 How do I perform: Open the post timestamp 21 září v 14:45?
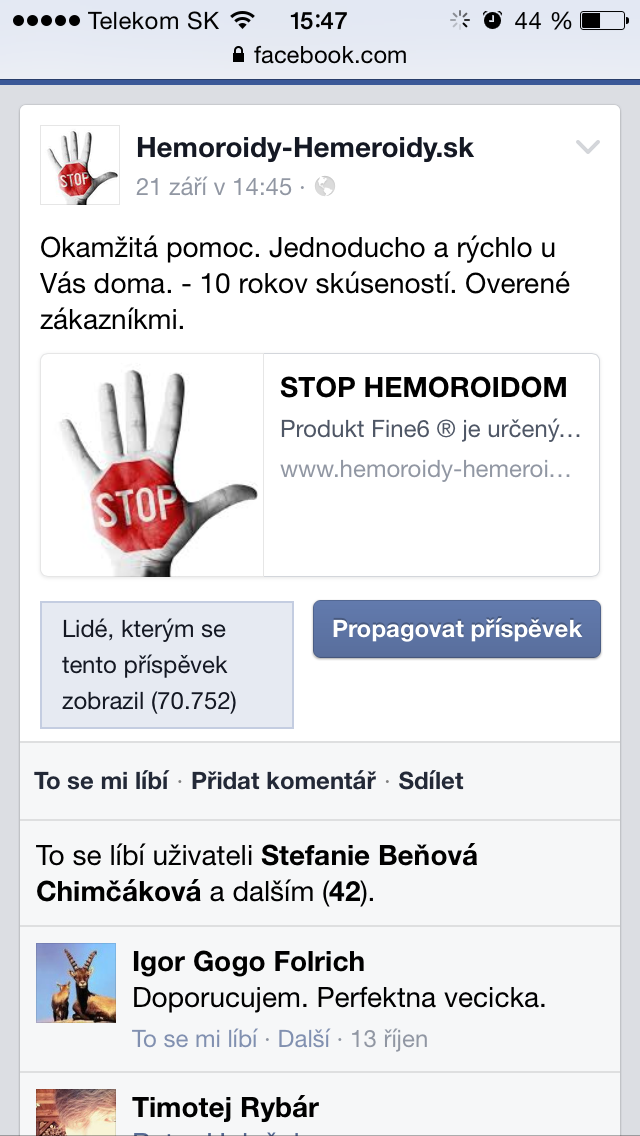214,186
